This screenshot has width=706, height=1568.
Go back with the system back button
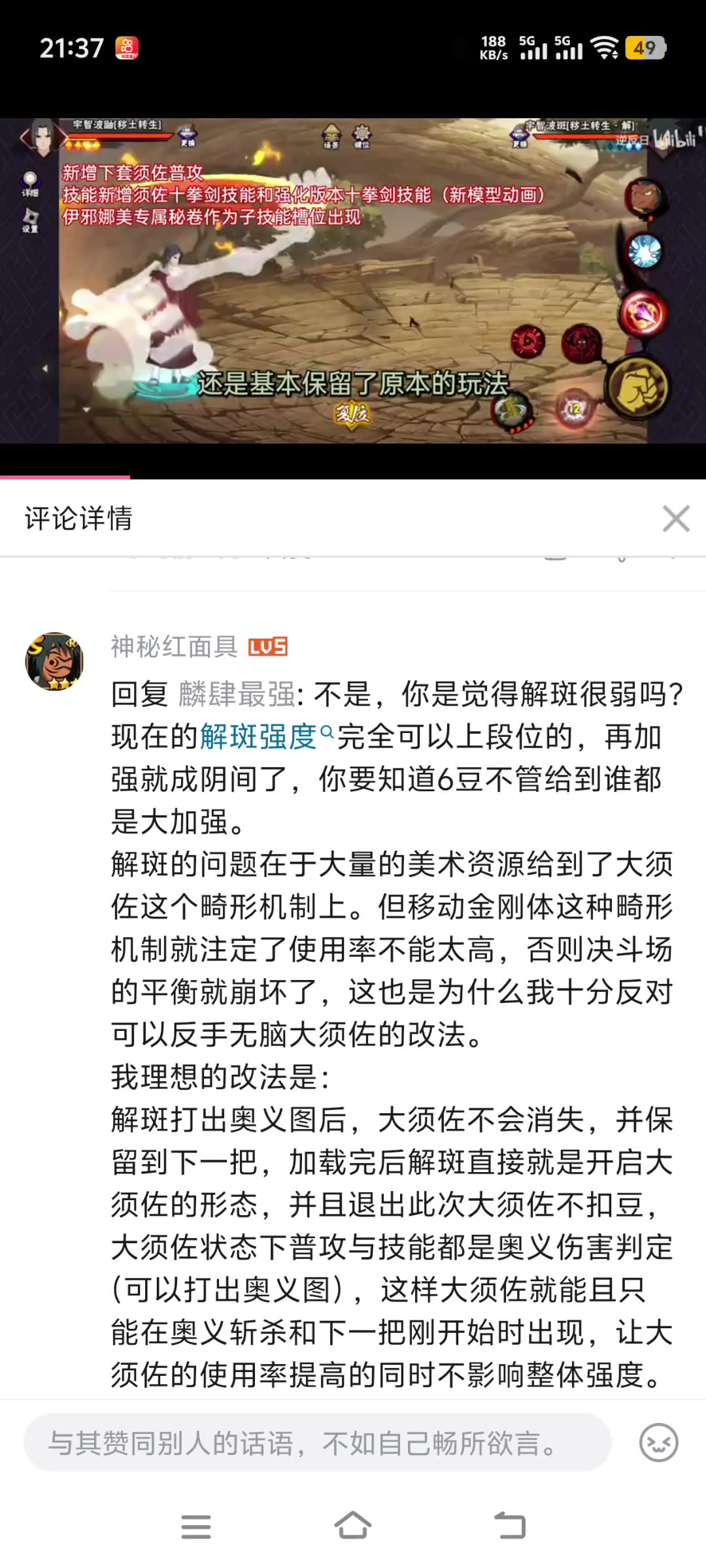[510, 1526]
